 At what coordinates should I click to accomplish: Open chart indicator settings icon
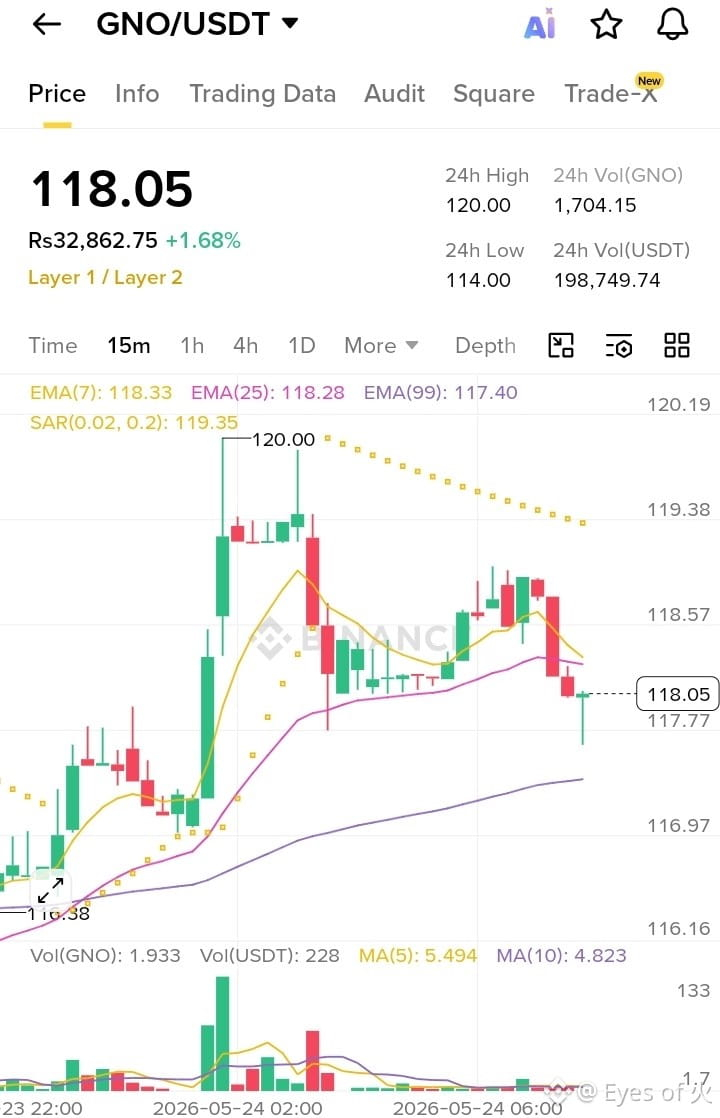coord(619,346)
